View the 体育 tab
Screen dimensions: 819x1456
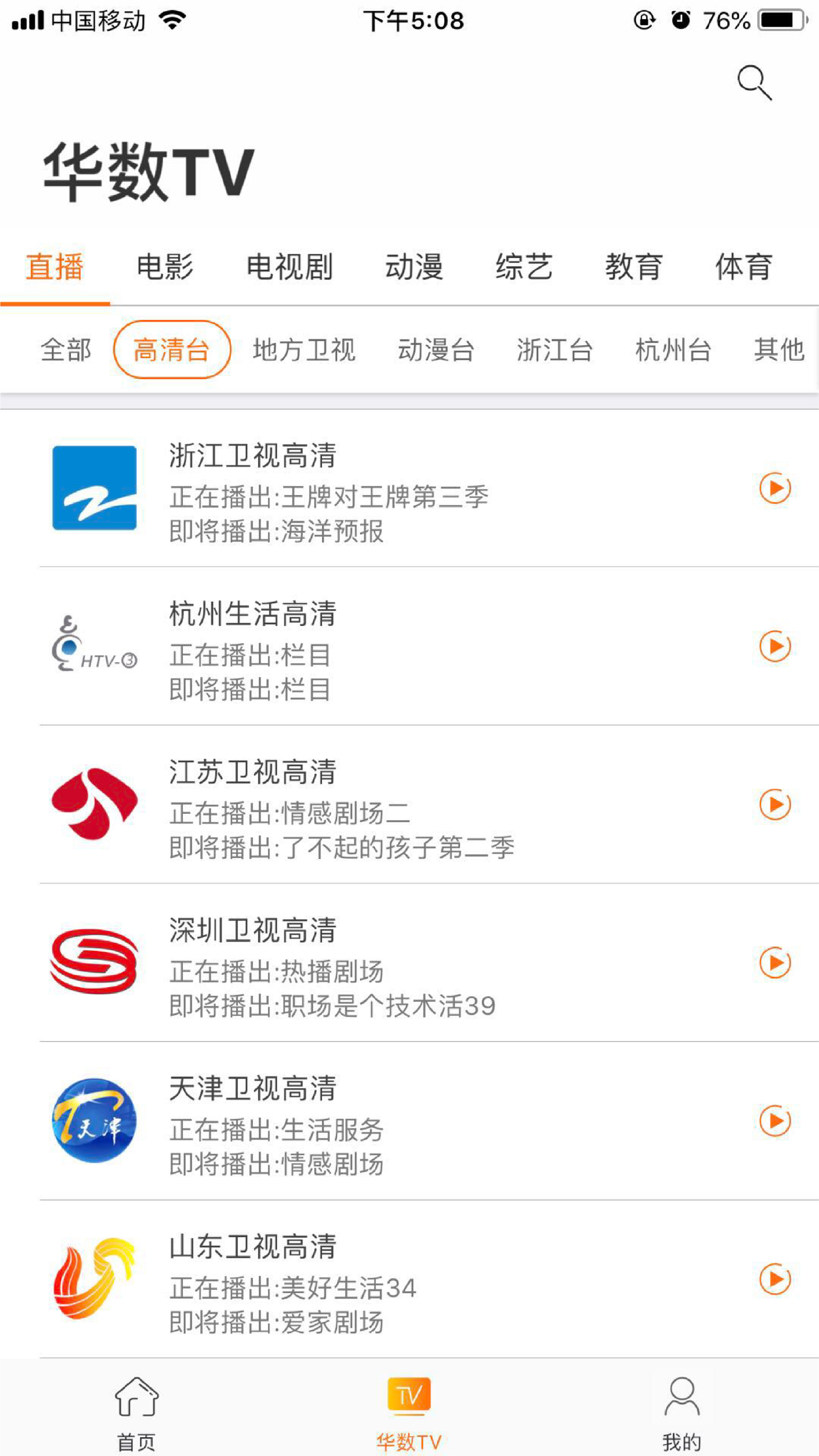click(744, 267)
